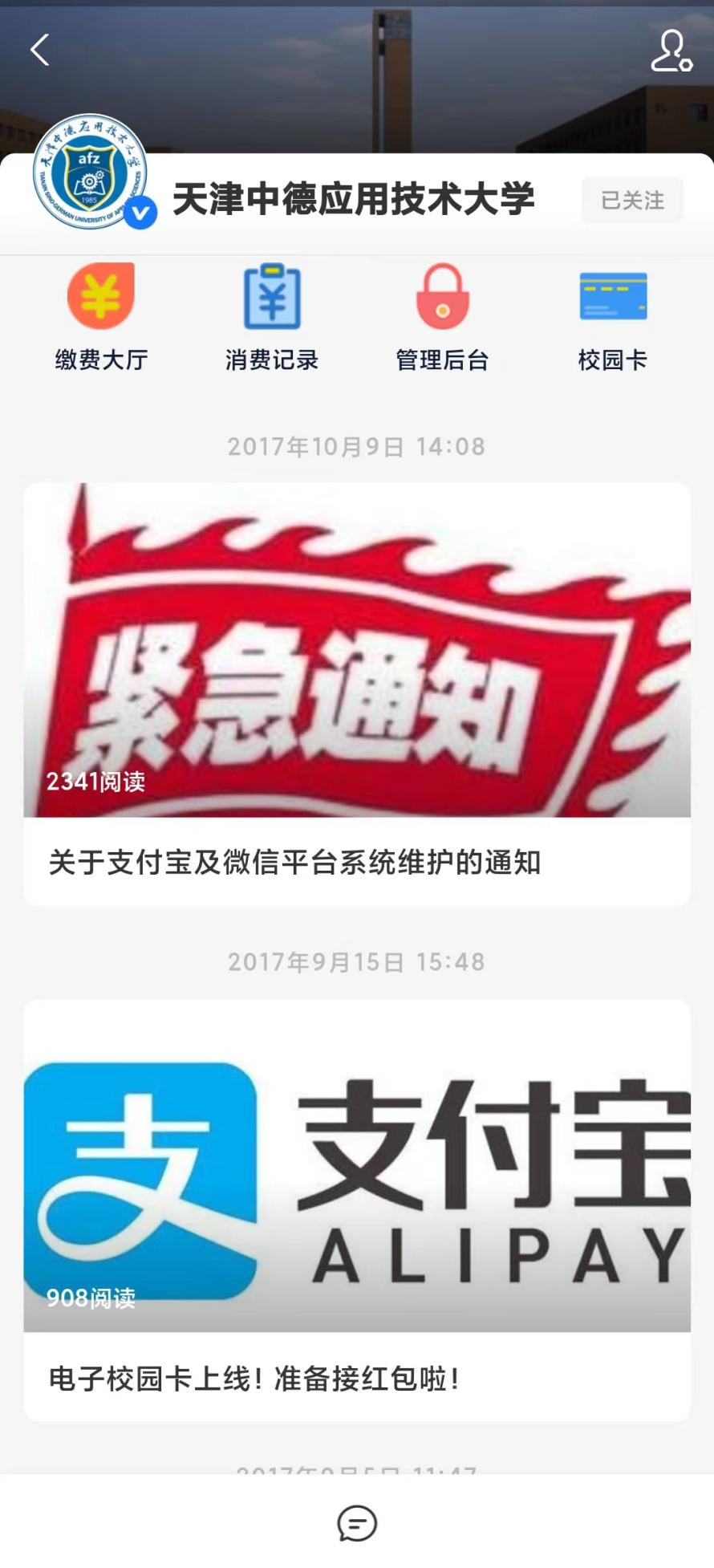View the university avatar logo
The image size is (714, 1568).
(91, 172)
